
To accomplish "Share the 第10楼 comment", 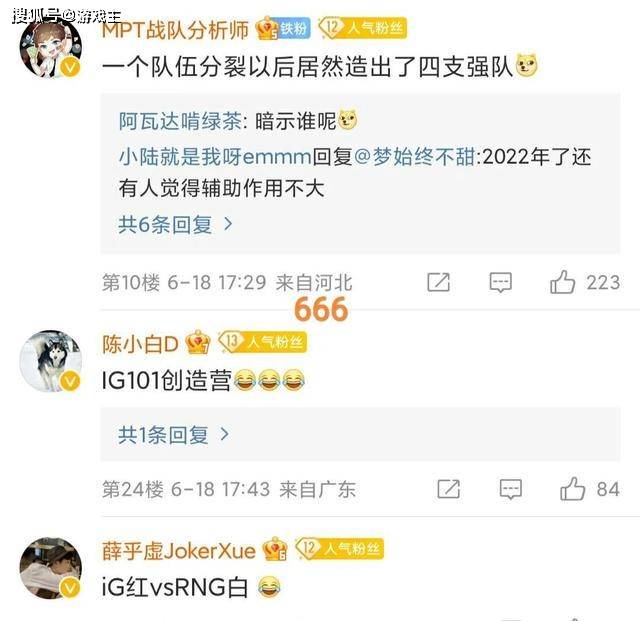I will pyautogui.click(x=438, y=283).
